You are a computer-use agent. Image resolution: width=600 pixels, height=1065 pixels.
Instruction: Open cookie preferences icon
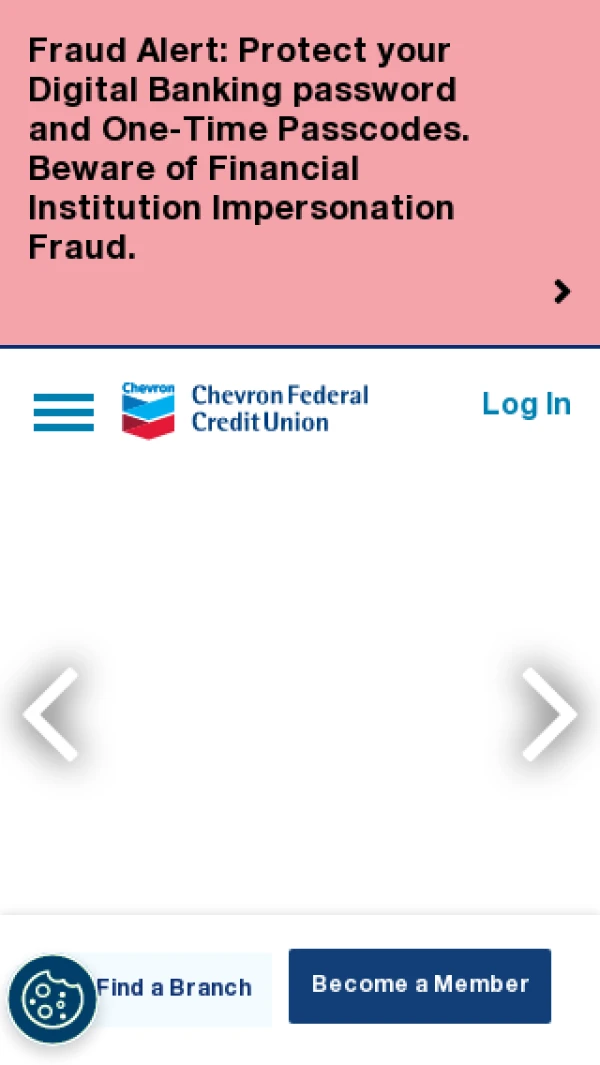(52, 999)
